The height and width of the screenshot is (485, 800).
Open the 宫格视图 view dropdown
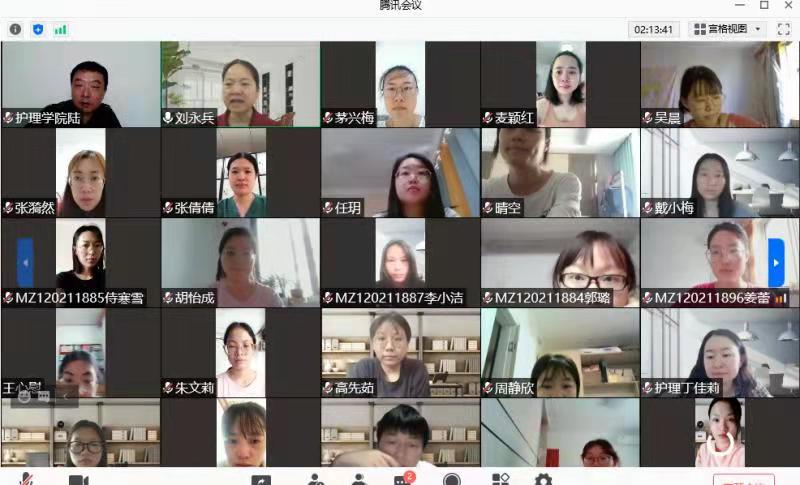(727, 29)
